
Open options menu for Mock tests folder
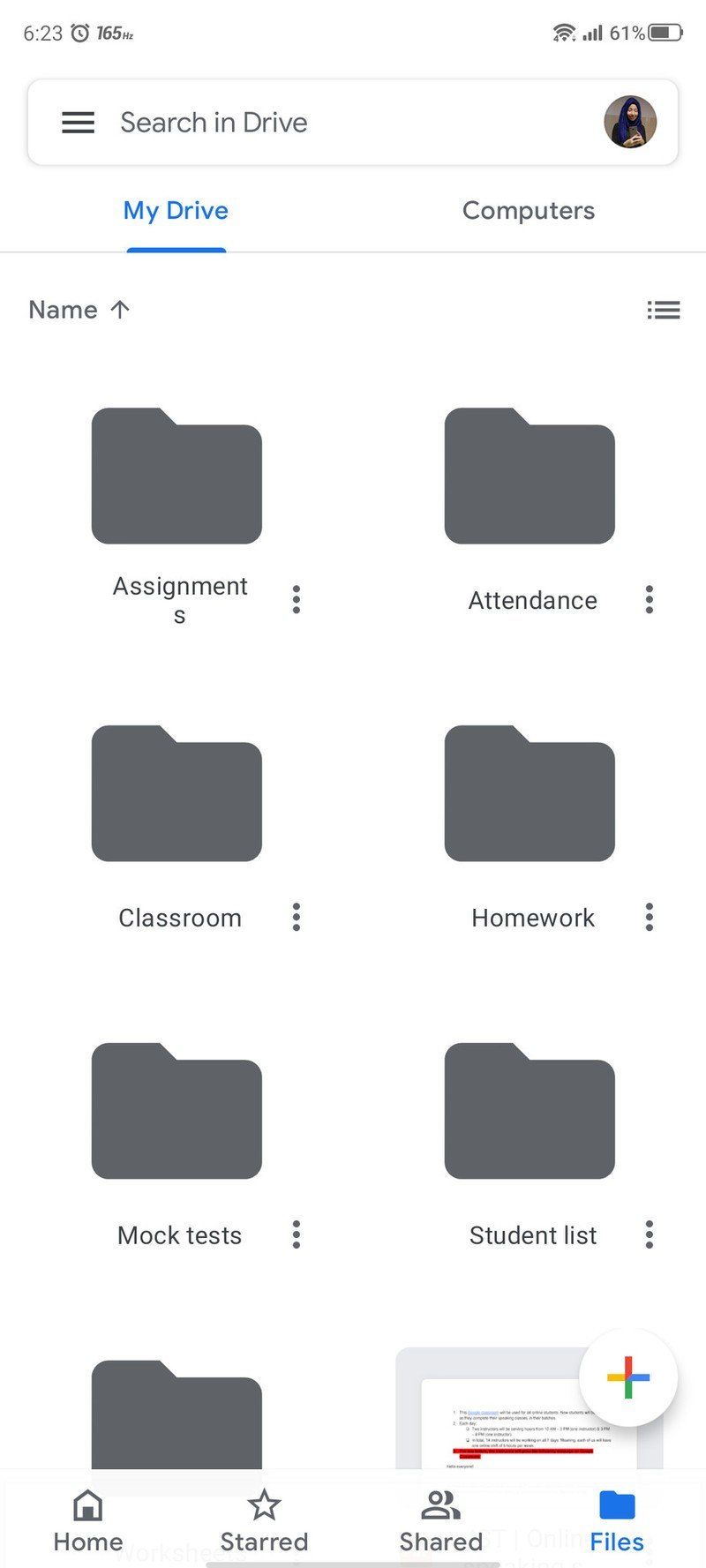coord(296,1234)
